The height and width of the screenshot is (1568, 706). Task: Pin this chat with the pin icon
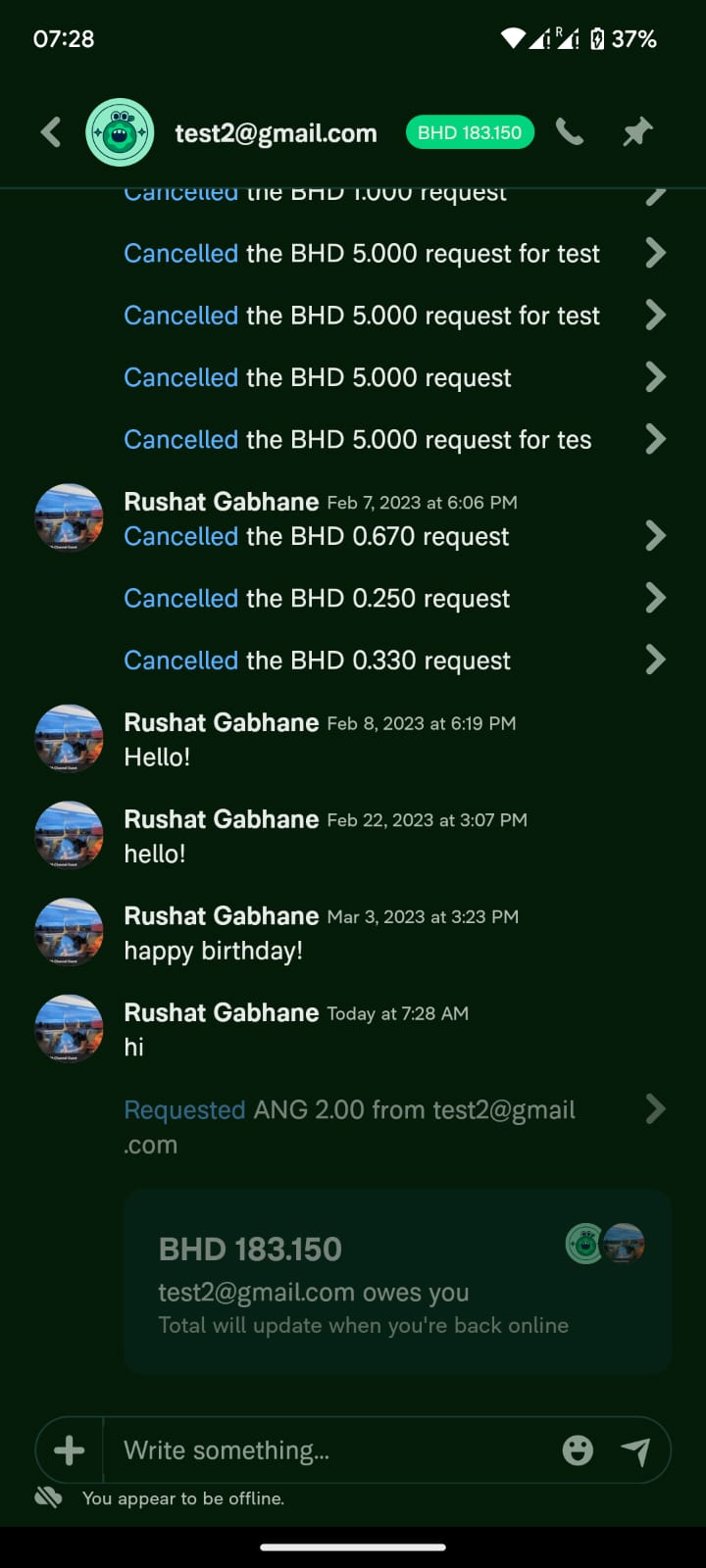[637, 132]
